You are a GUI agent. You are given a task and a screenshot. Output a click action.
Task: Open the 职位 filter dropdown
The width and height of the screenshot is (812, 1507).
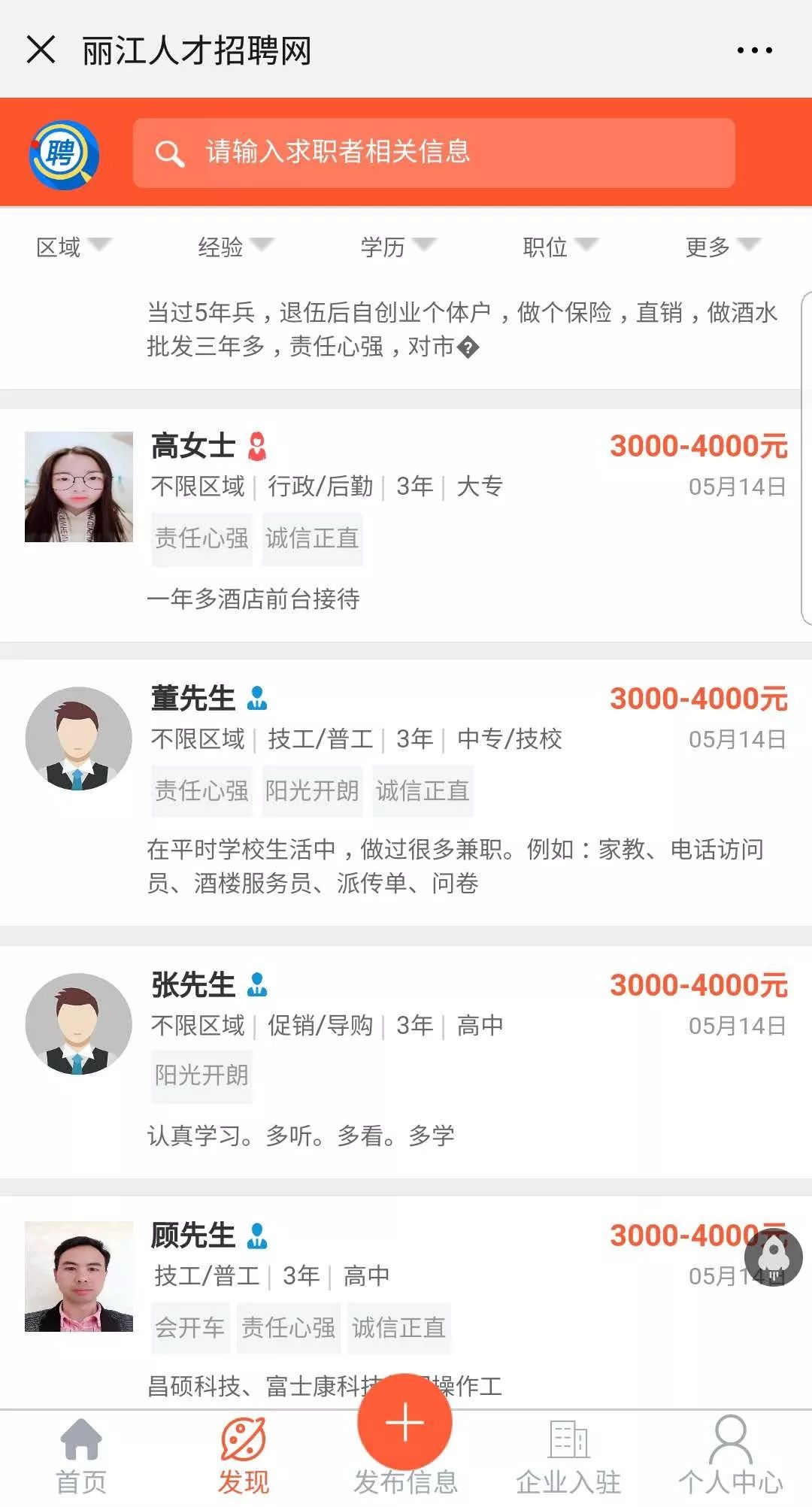[557, 247]
